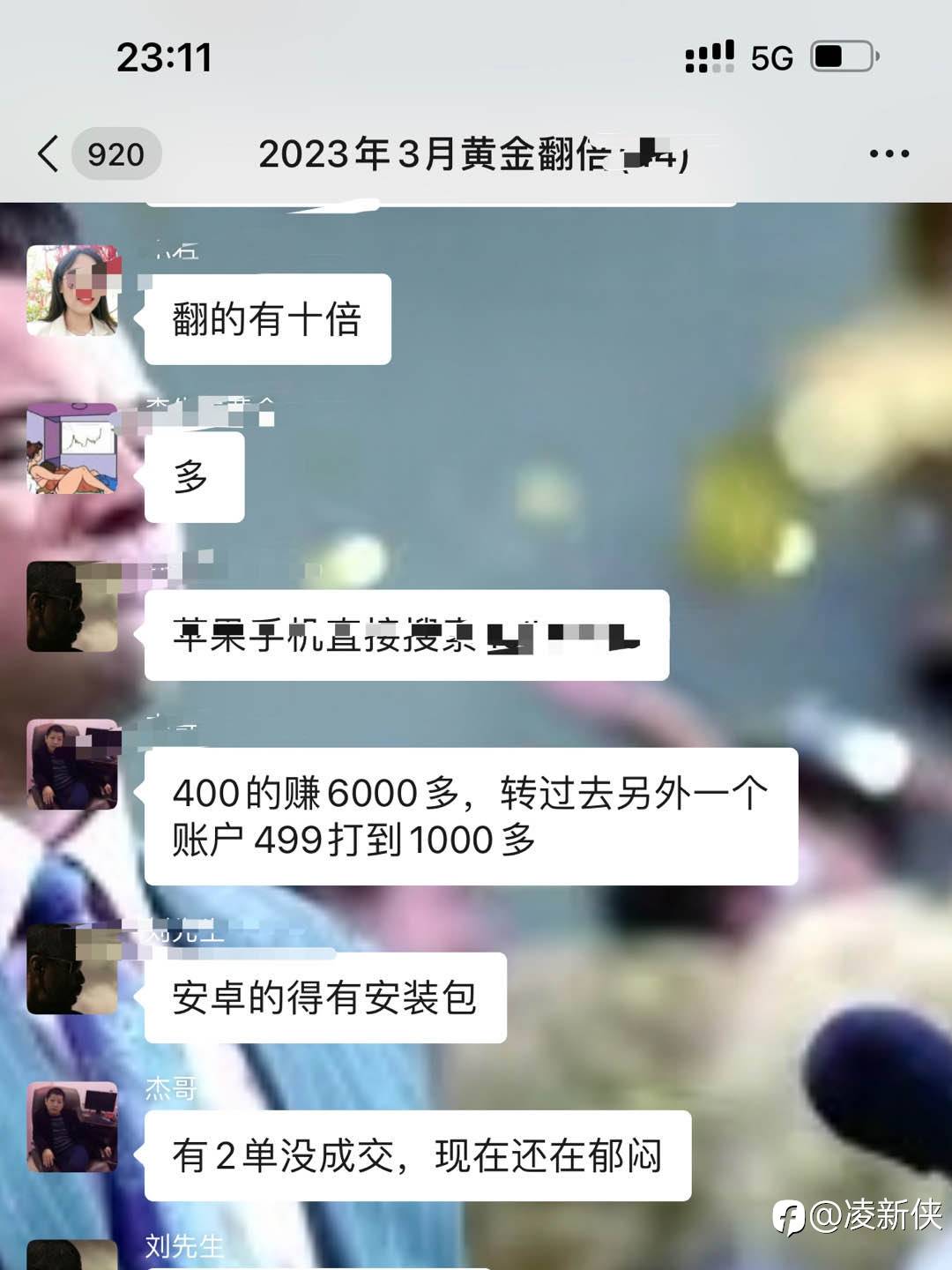Open the group chat overflow menu

tap(889, 153)
